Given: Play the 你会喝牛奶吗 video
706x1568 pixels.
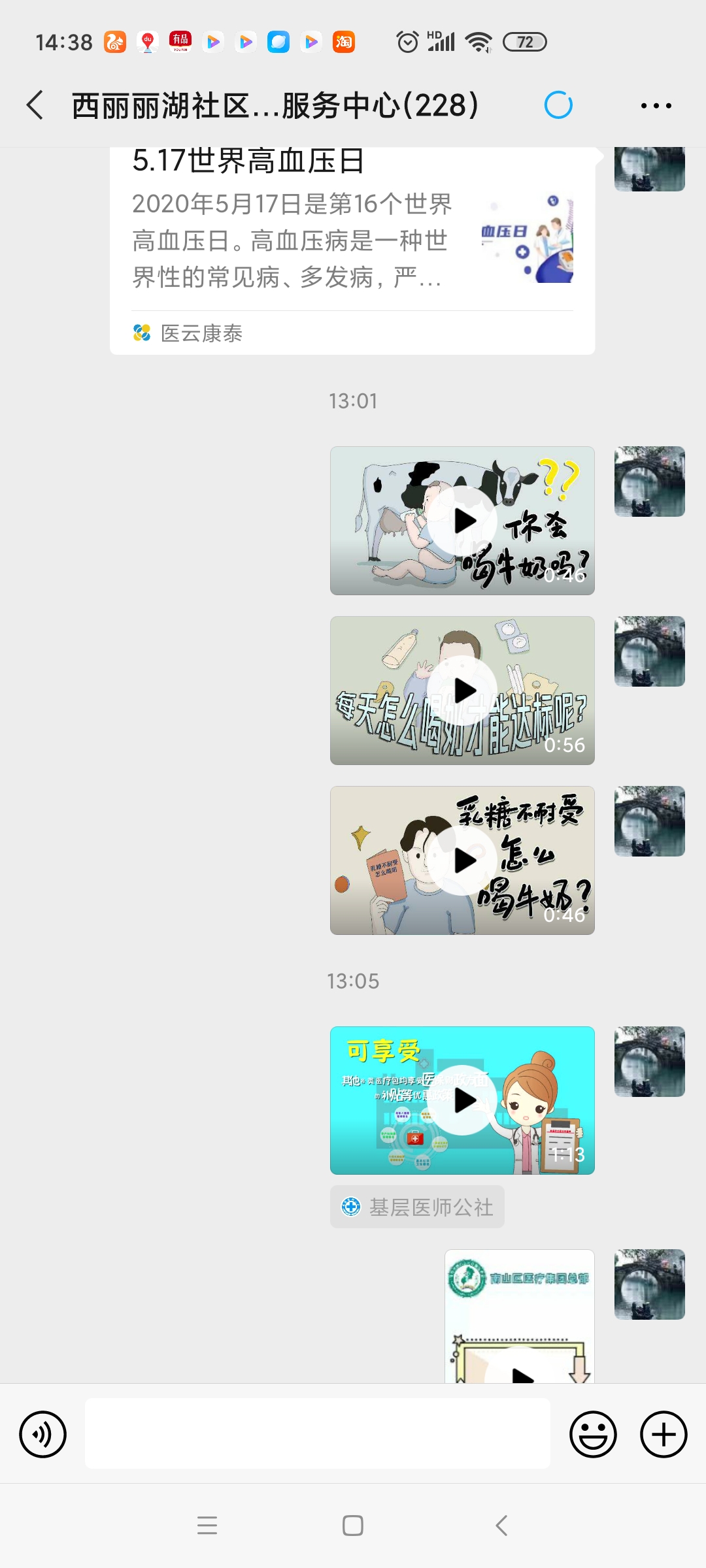Looking at the screenshot, I should pos(463,521).
